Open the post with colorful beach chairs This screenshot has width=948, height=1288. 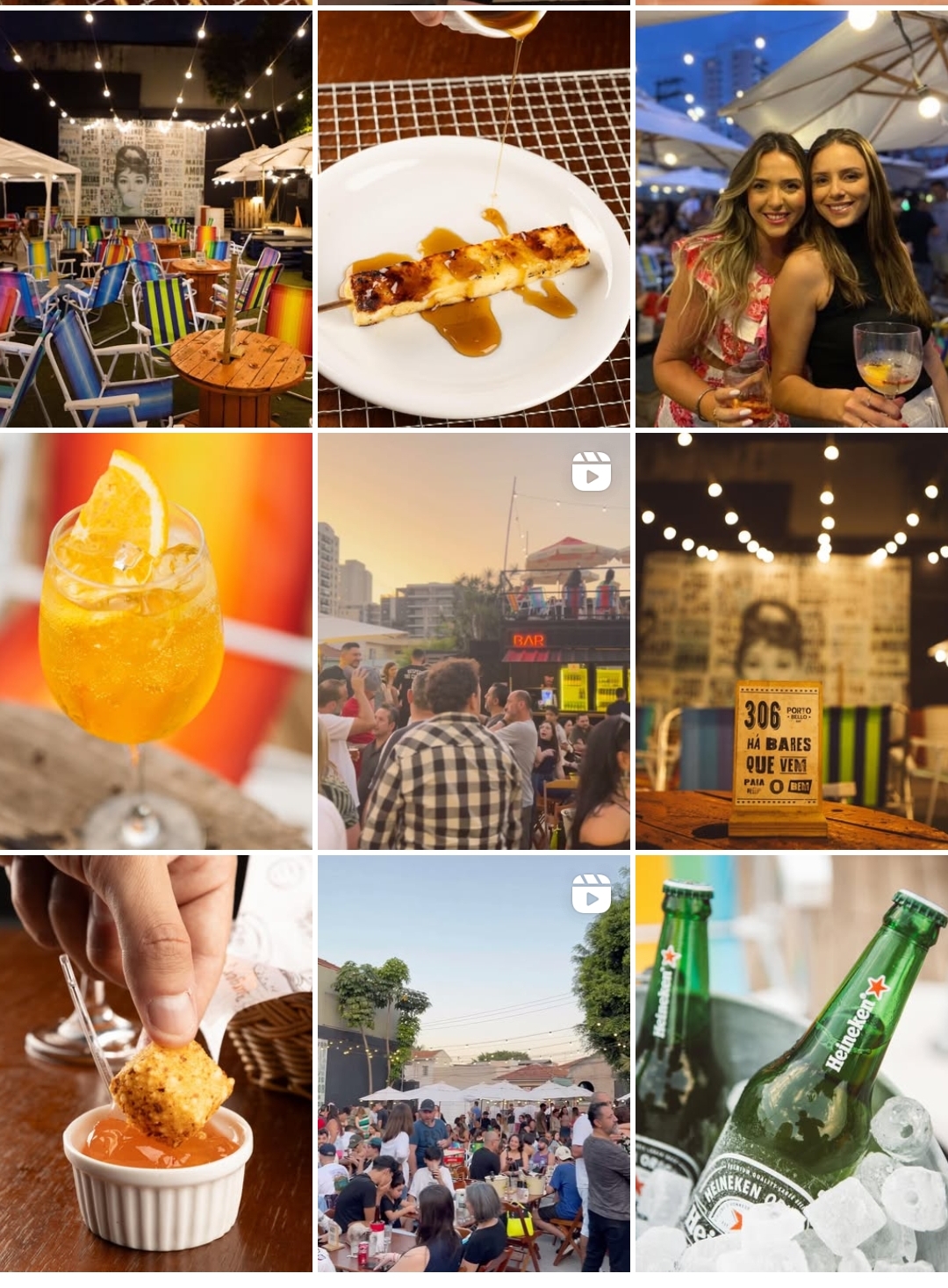(x=155, y=219)
